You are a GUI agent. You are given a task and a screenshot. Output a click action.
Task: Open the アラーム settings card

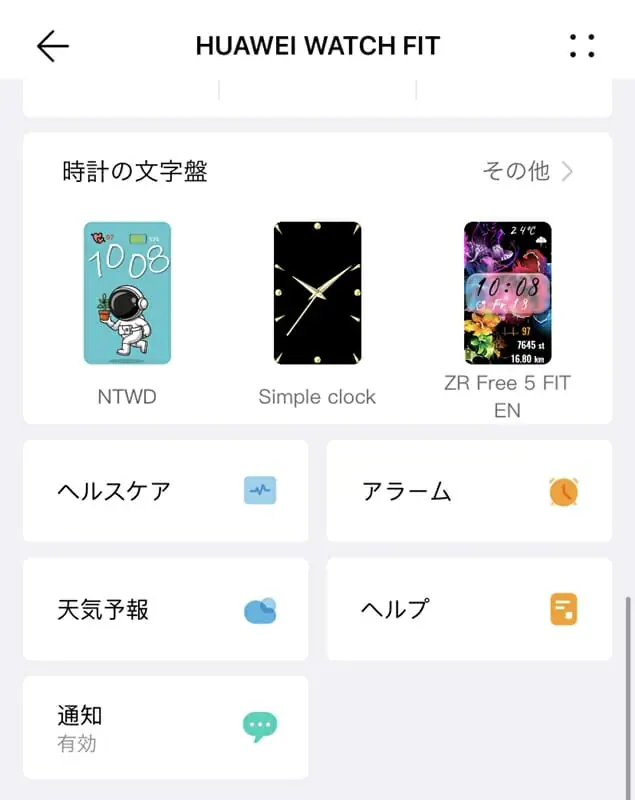(469, 491)
